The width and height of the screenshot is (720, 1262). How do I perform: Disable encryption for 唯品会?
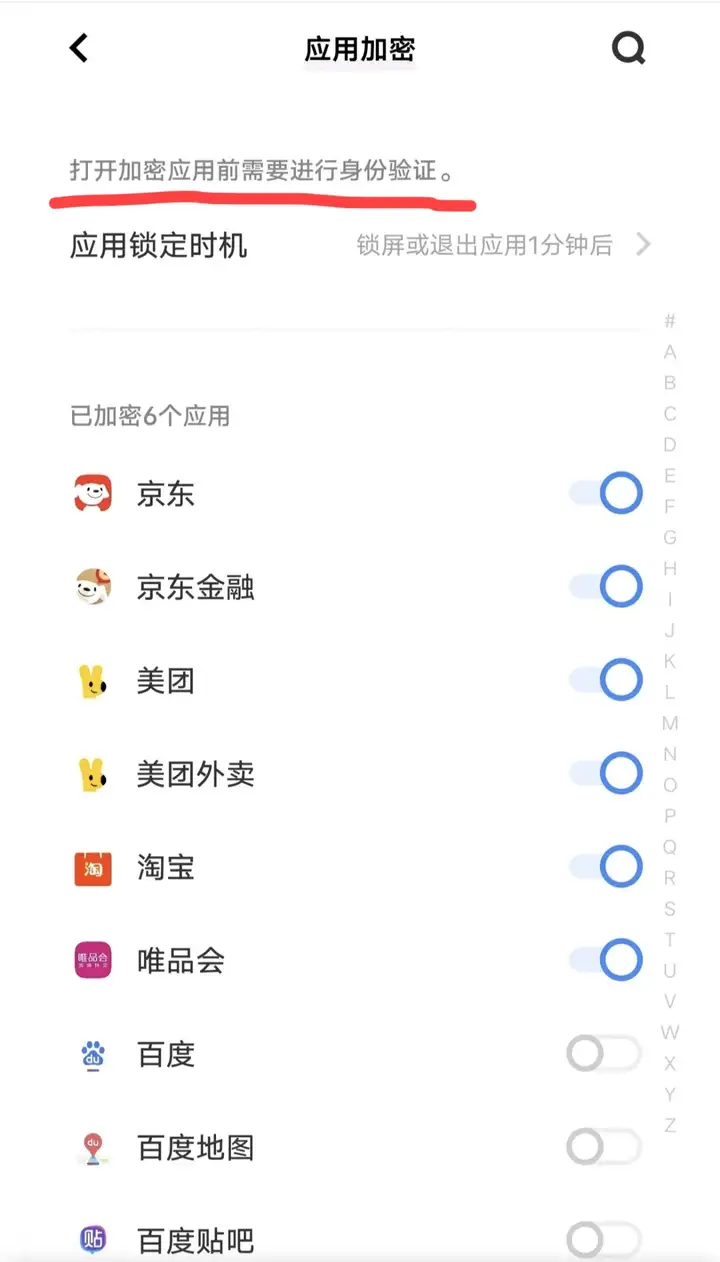[x=606, y=960]
